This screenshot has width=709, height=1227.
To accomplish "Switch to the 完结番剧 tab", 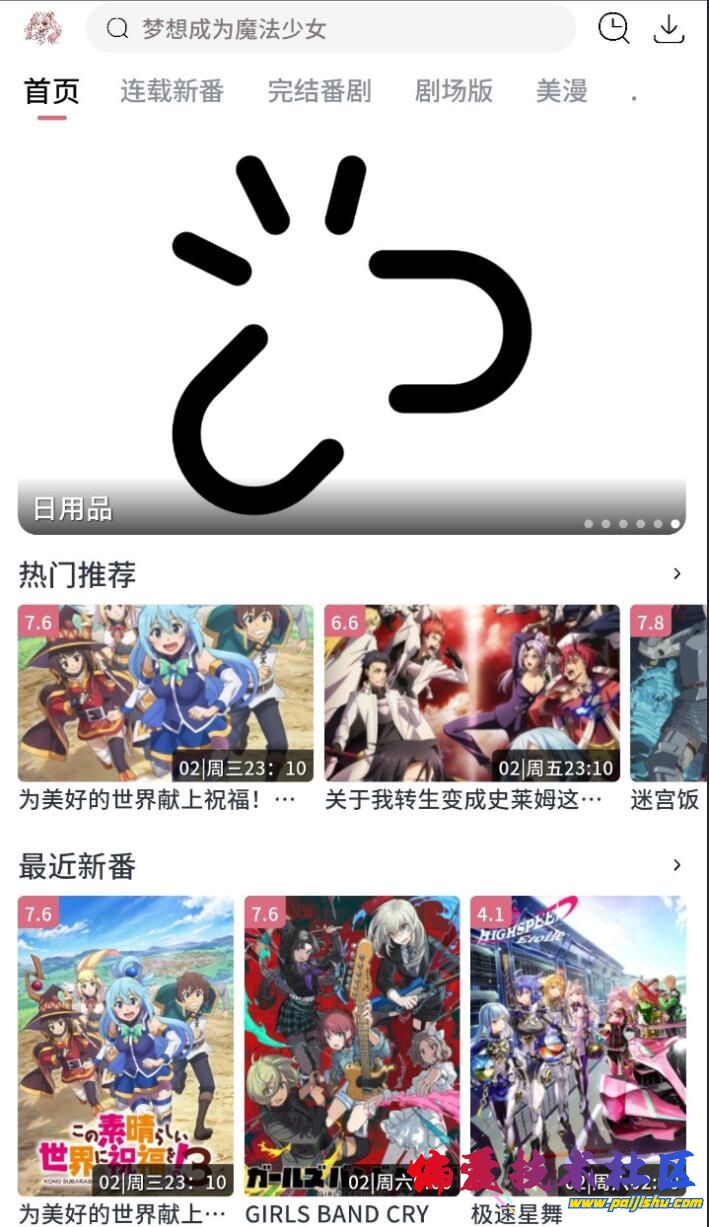I will coord(319,91).
